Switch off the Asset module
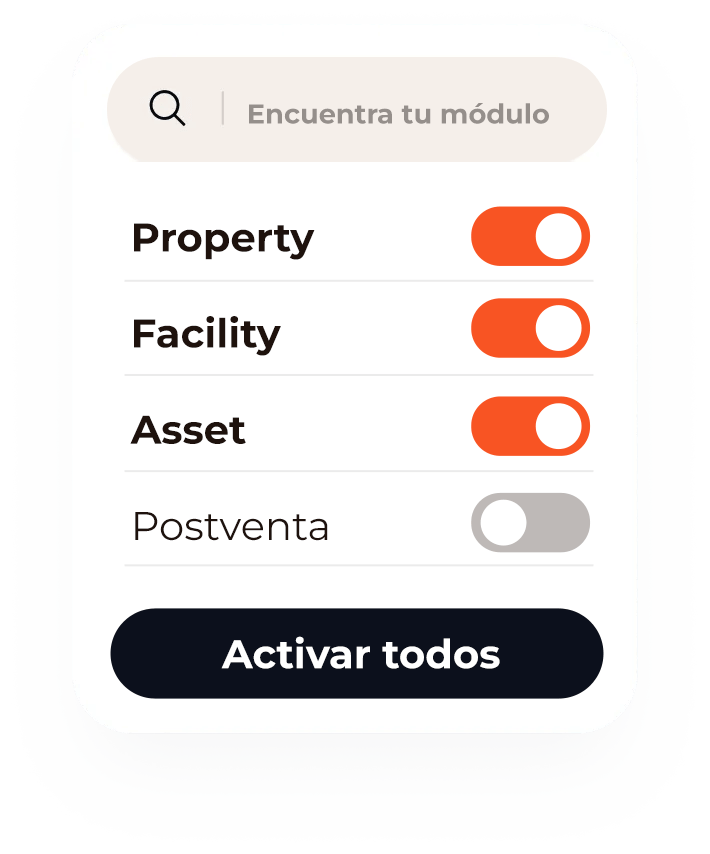The height and width of the screenshot is (854, 710). (x=530, y=426)
